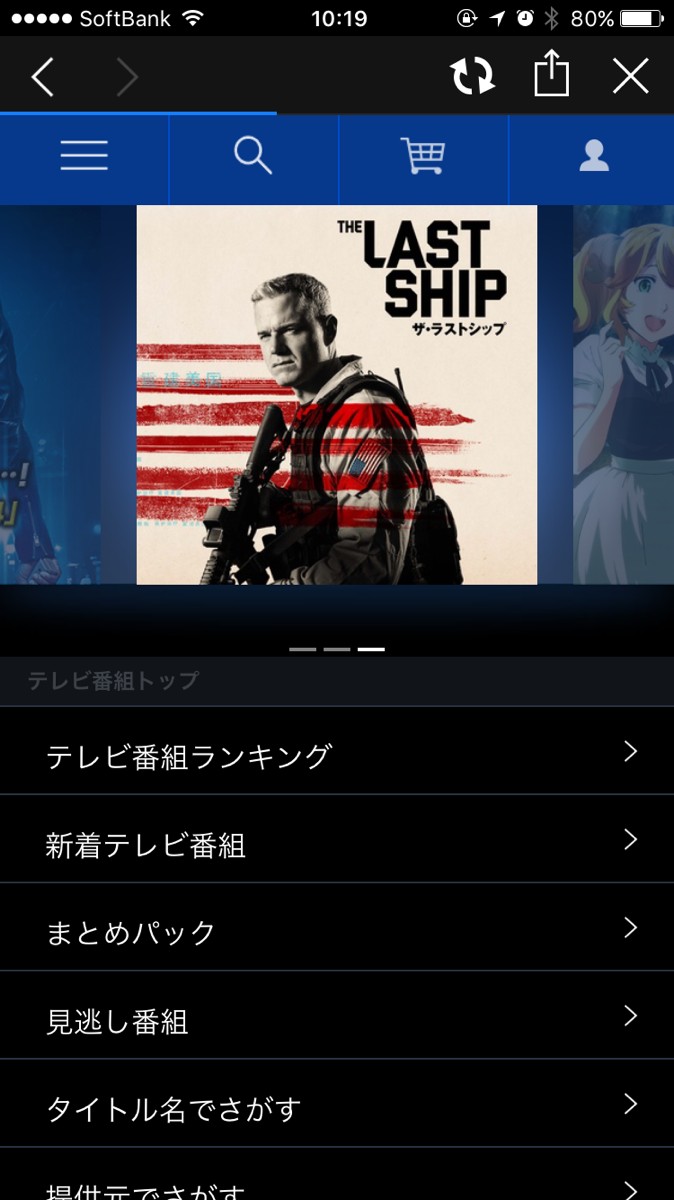Reload the current web page
This screenshot has width=674, height=1200.
[x=472, y=76]
